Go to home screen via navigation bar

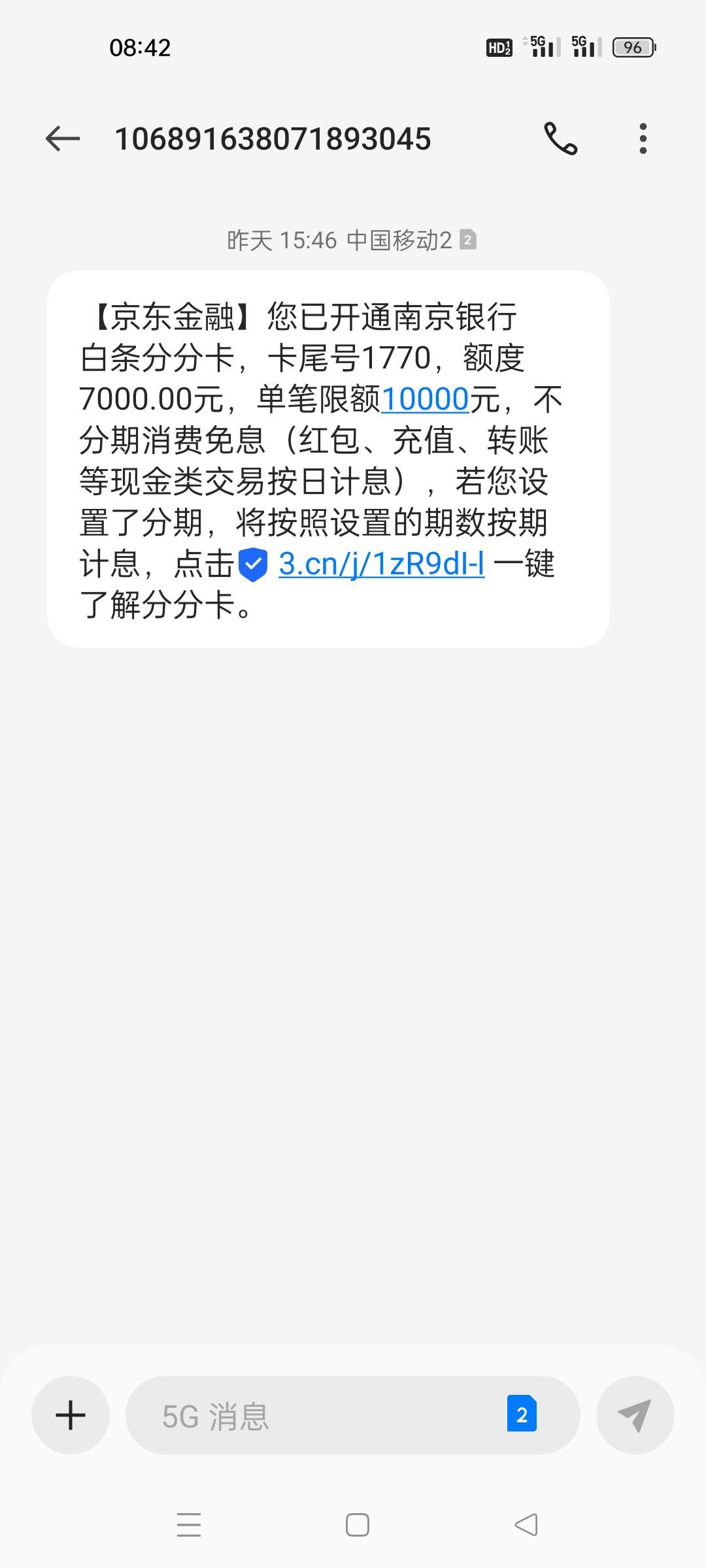pos(358,1525)
